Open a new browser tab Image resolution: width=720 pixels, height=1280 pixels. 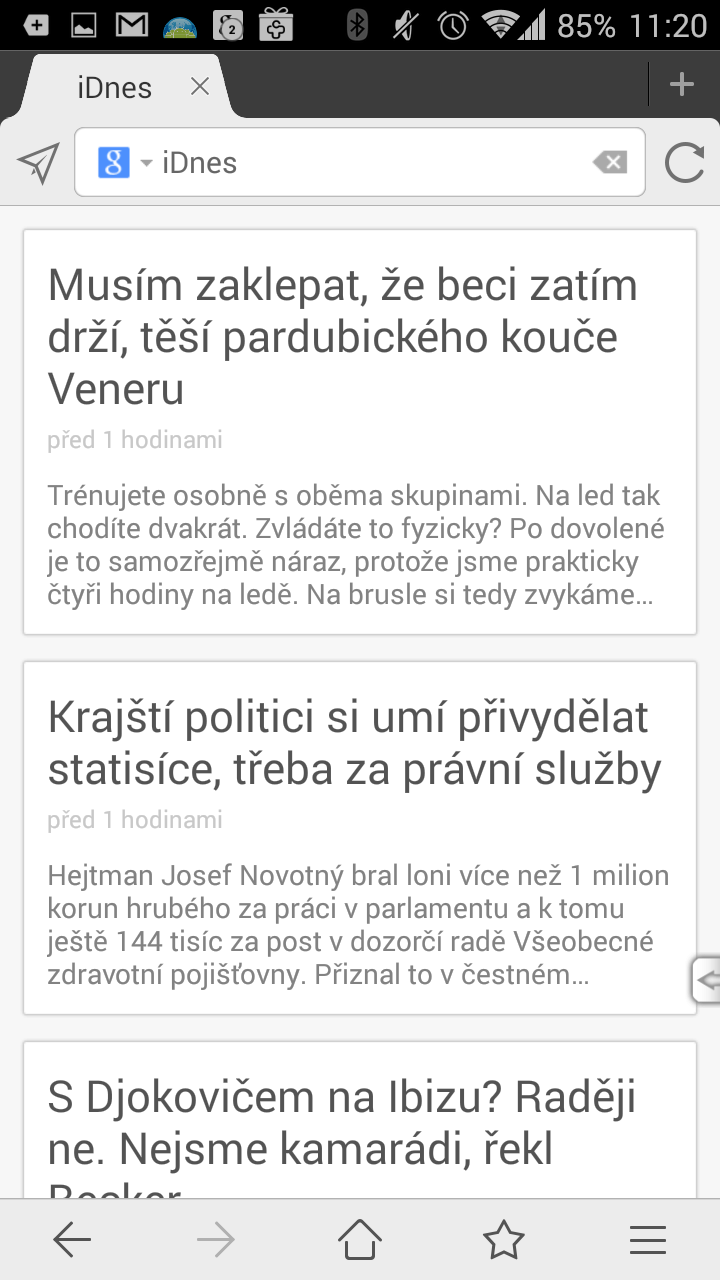(x=681, y=85)
